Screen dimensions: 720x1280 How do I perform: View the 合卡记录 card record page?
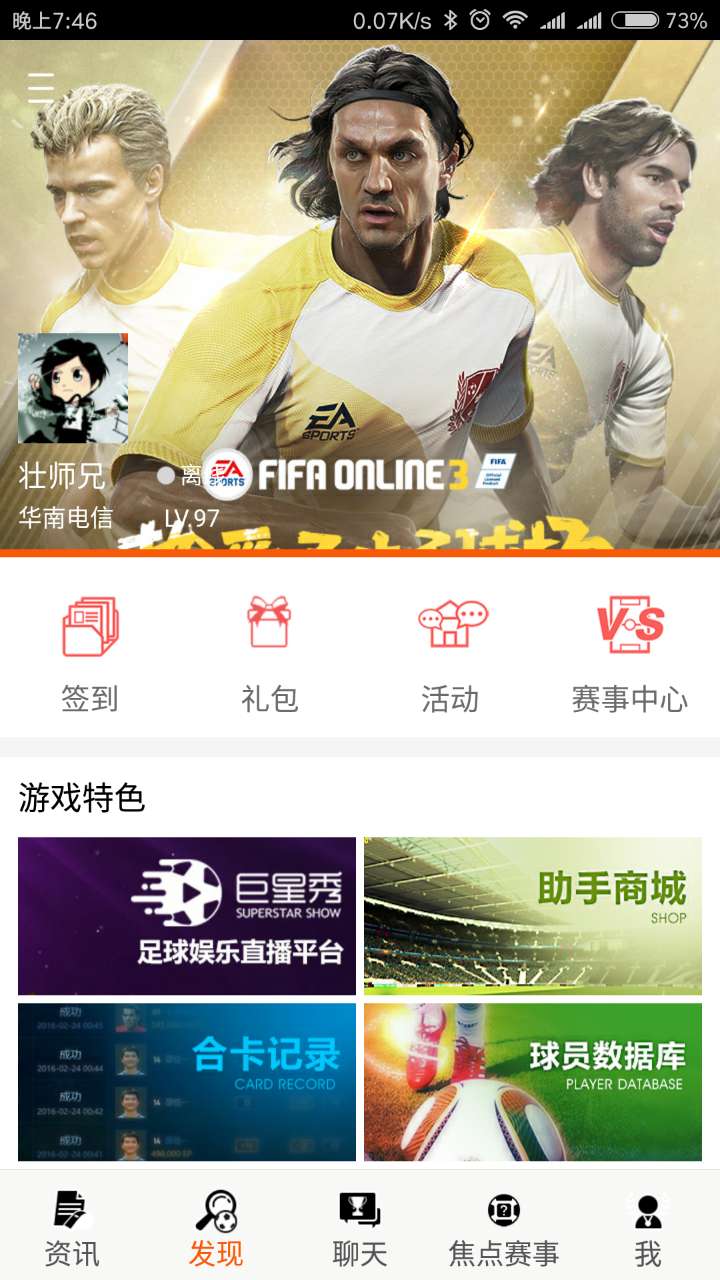[x=186, y=1080]
